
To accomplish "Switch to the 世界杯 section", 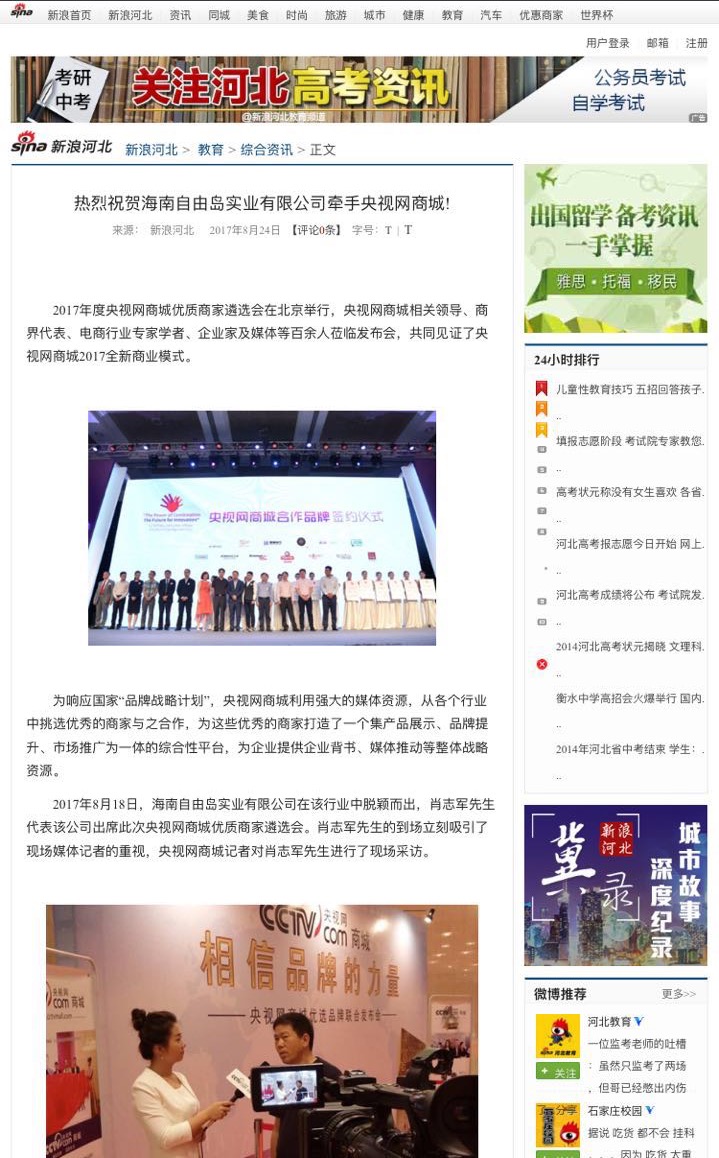I will (597, 15).
